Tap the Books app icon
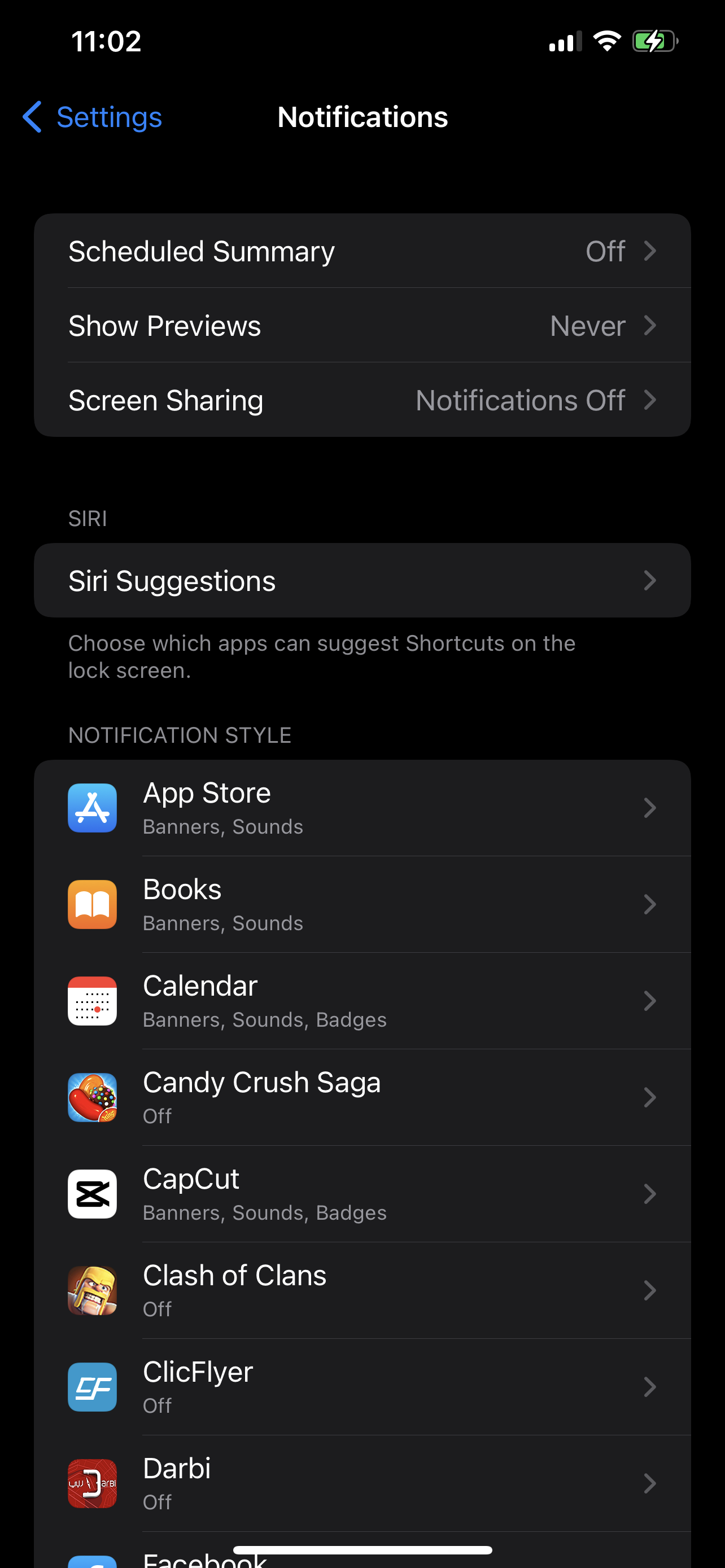Viewport: 725px width, 1568px height. point(92,905)
